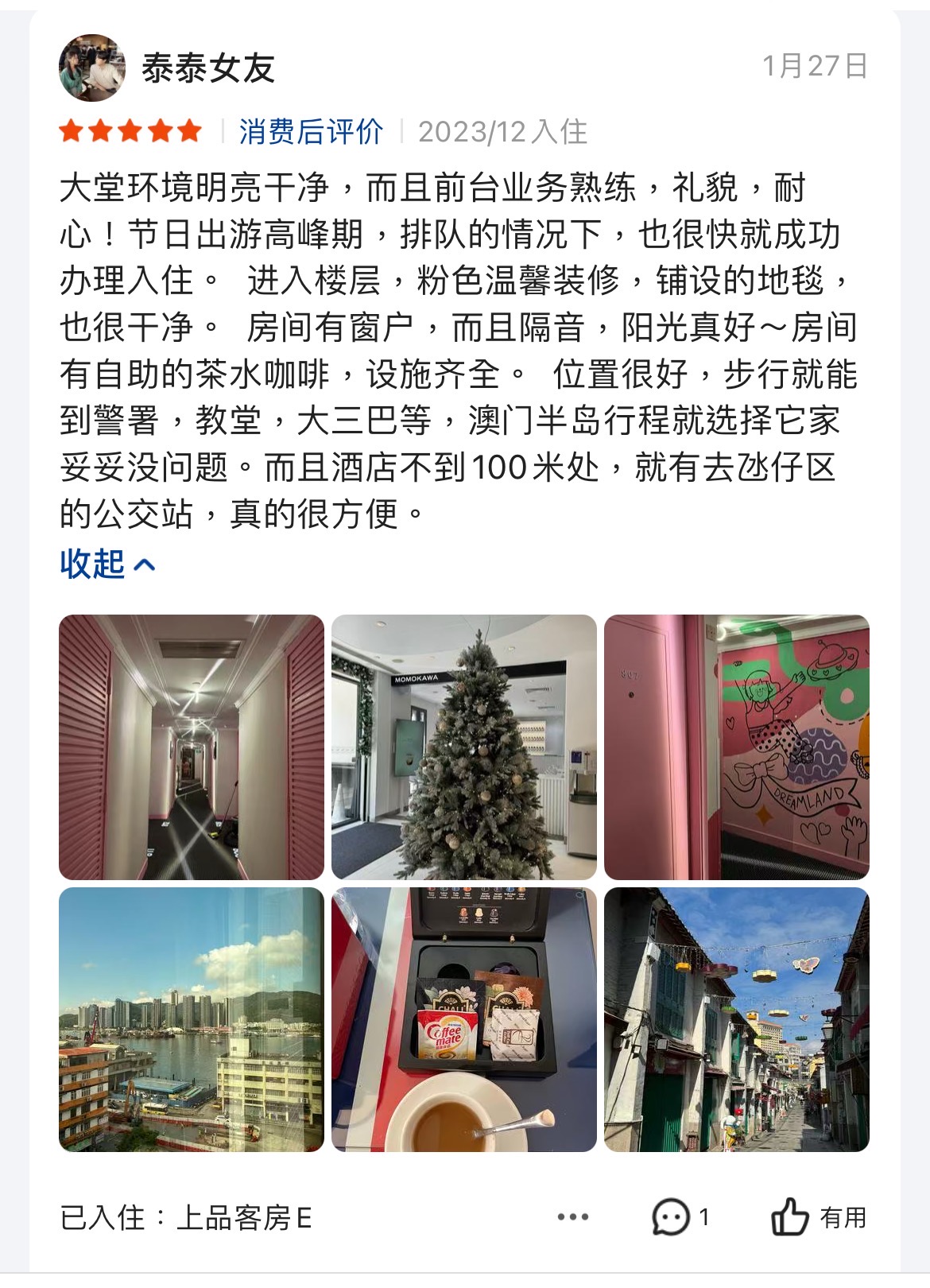Viewport: 930px width, 1288px height.
Task: Collapse the review text with 收起
Action: 107,564
